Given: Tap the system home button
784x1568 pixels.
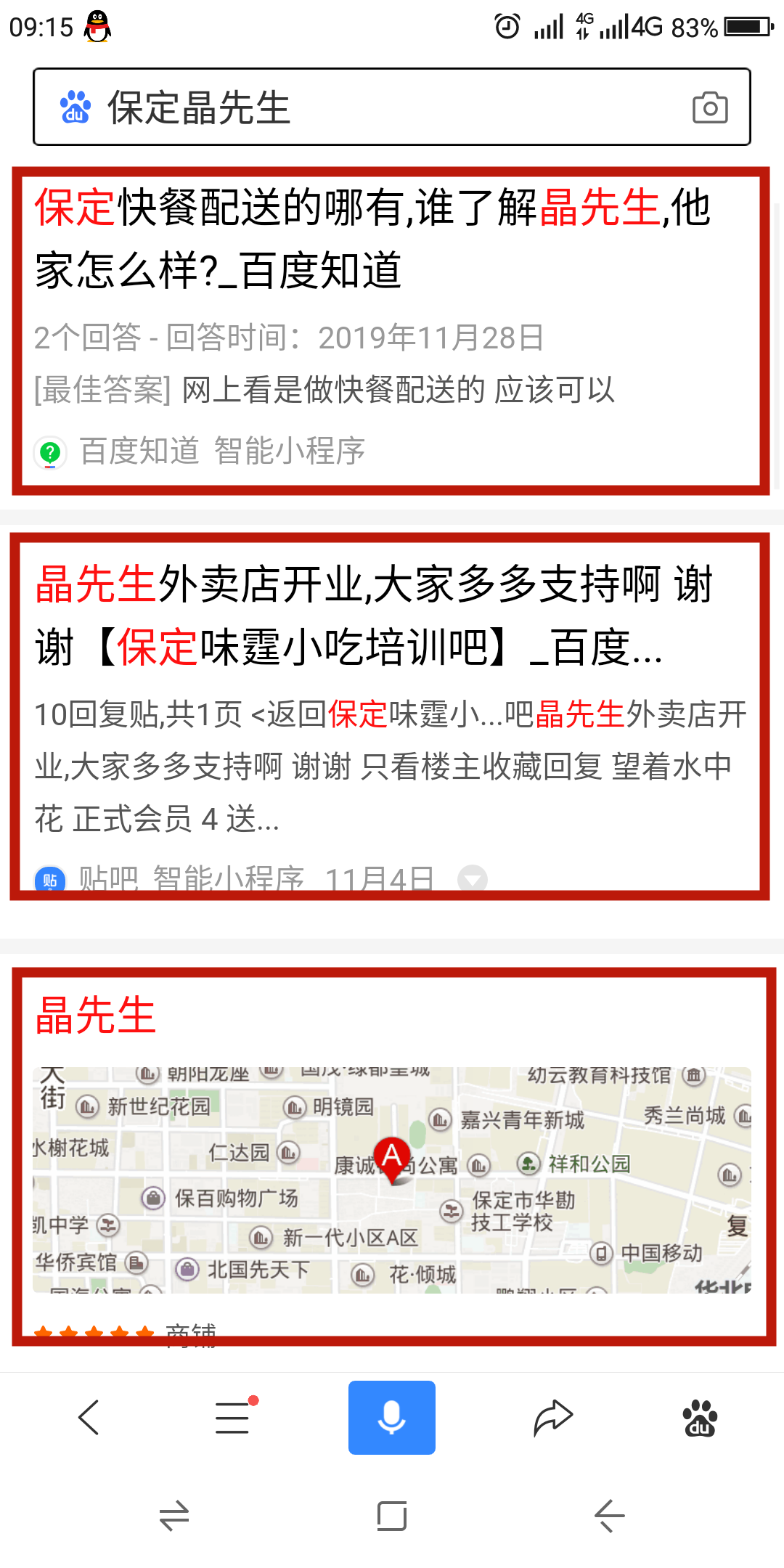Looking at the screenshot, I should [392, 1516].
